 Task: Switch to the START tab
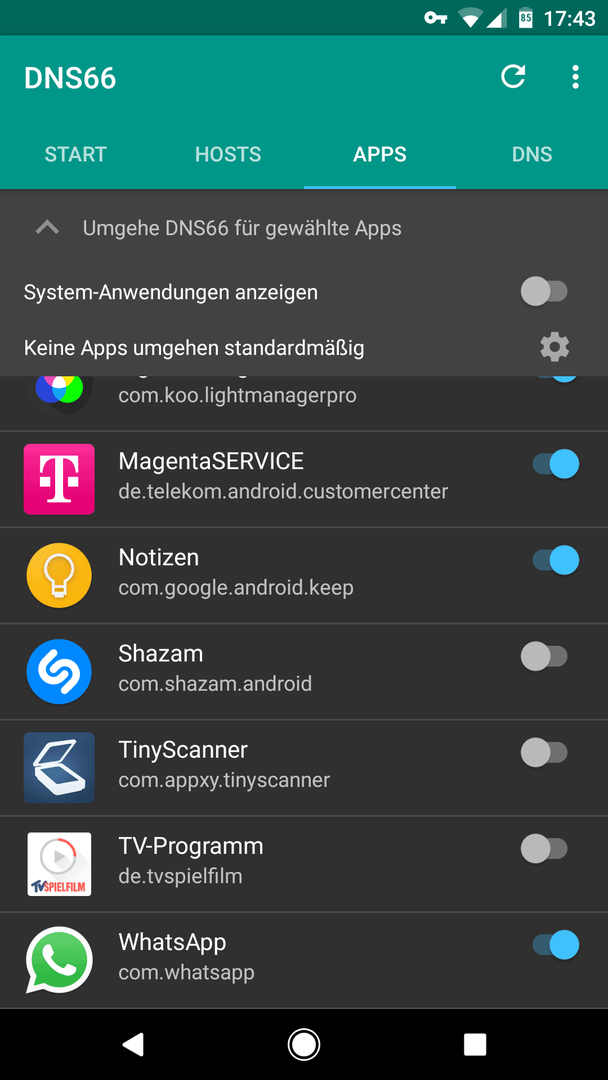click(x=76, y=154)
